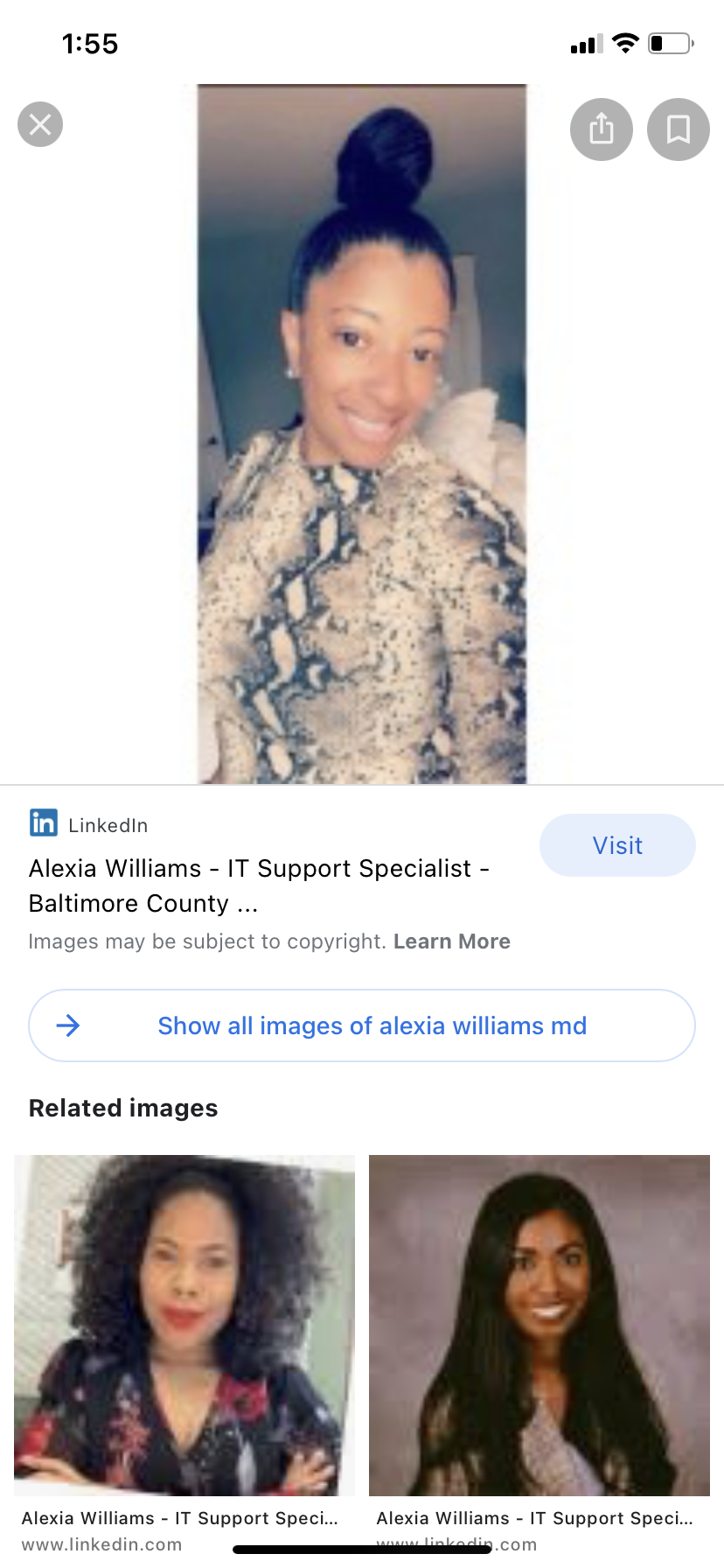Open the Learn More copyright link
This screenshot has width=724, height=1568.
[452, 941]
